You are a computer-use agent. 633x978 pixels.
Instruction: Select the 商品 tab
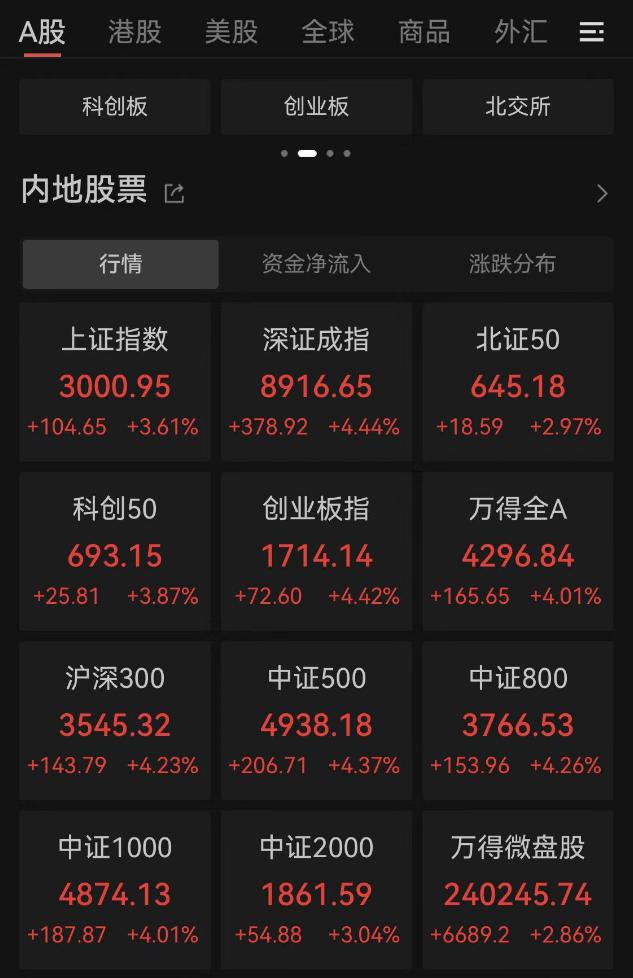(x=424, y=32)
